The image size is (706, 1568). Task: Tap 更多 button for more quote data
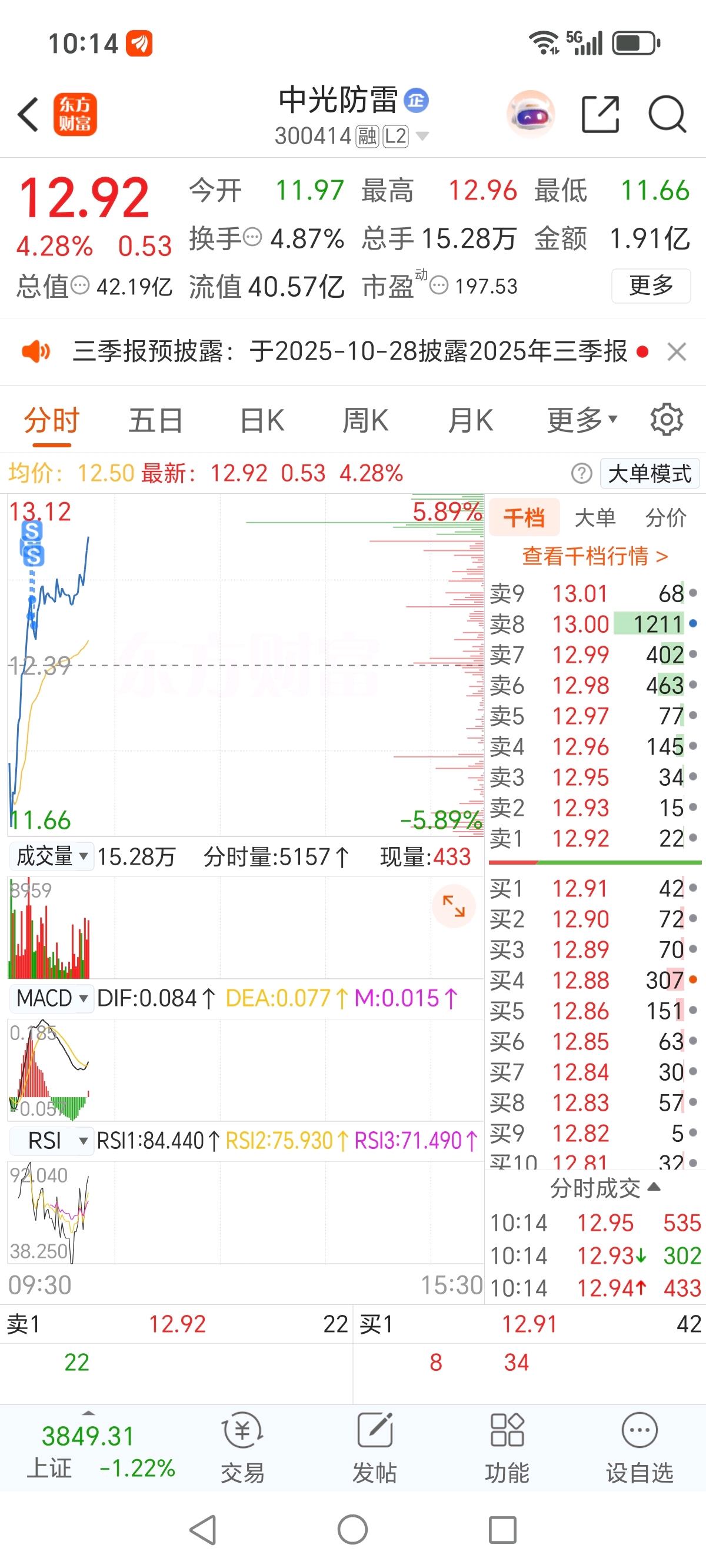pyautogui.click(x=651, y=285)
